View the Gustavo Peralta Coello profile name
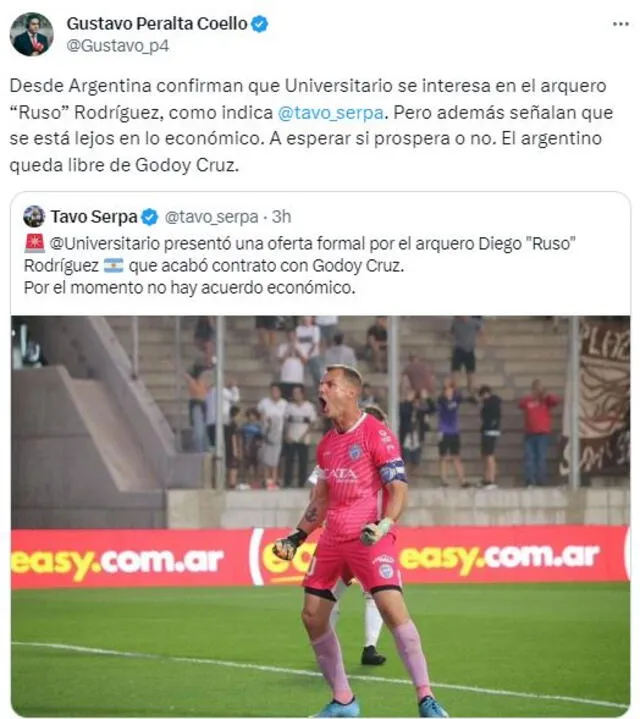640x719 pixels. (156, 23)
